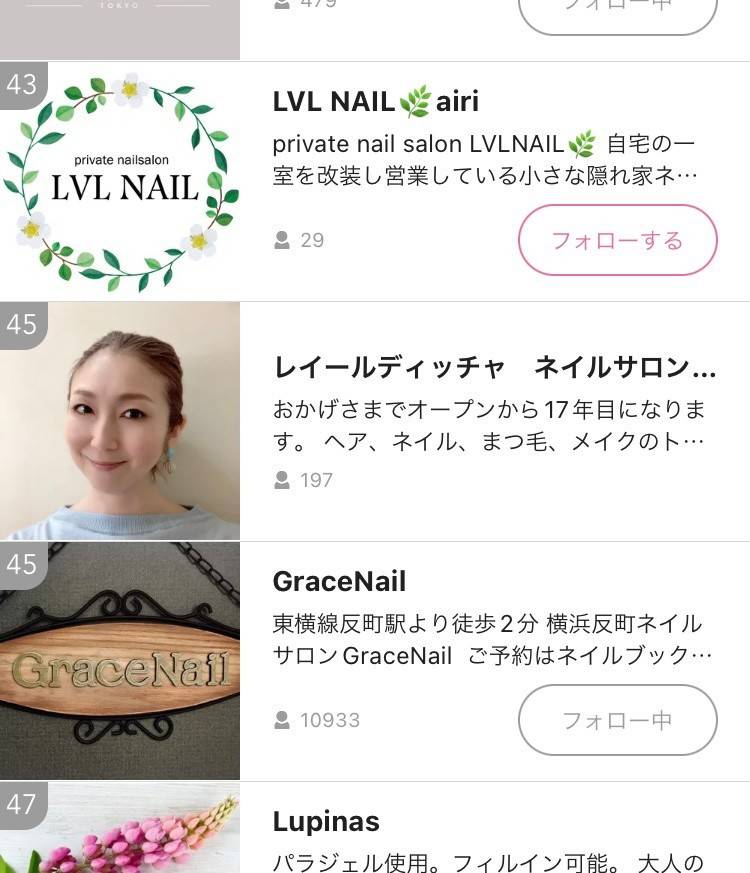This screenshot has width=750, height=873.
Task: Follow LVL NAIL airi with フォローする button
Action: coord(617,240)
